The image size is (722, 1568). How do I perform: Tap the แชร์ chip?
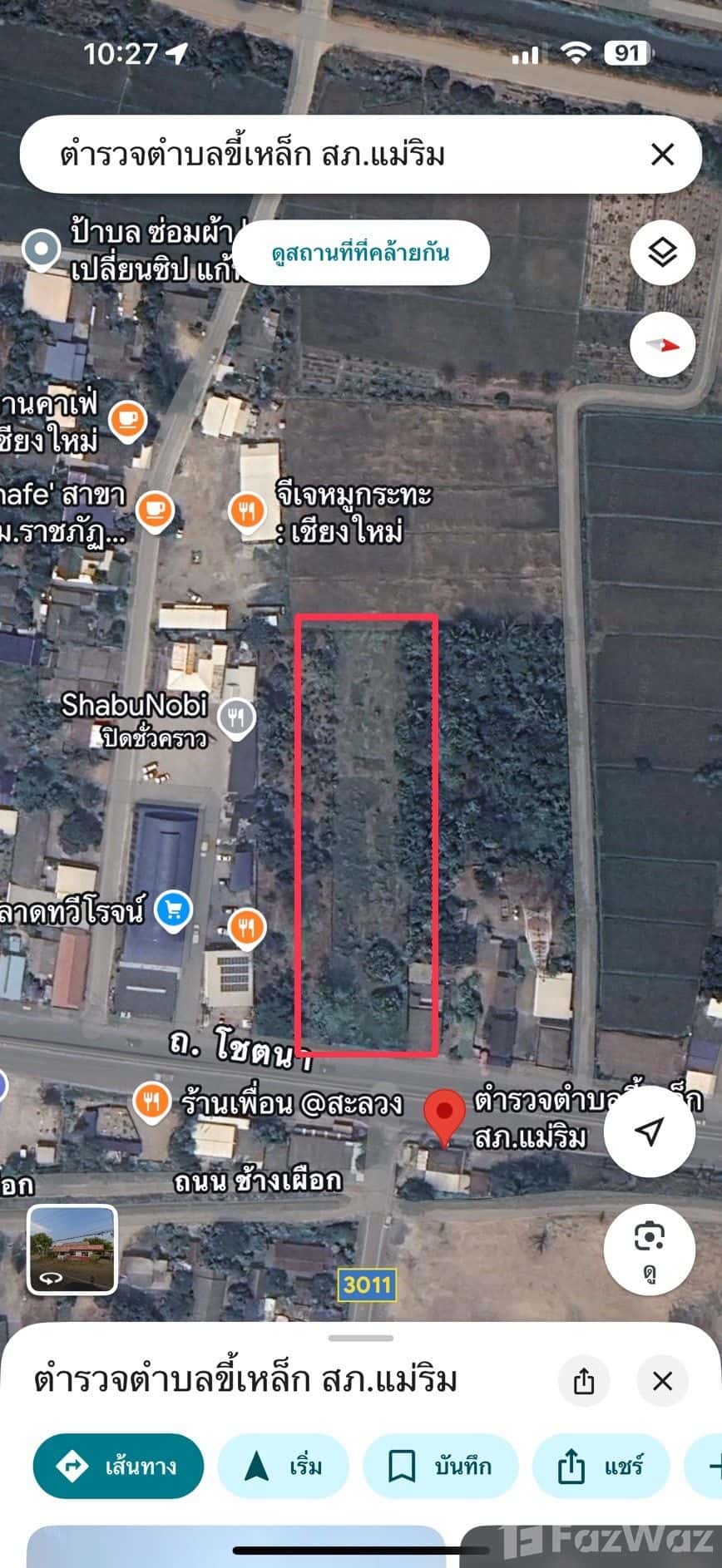coord(601,1466)
